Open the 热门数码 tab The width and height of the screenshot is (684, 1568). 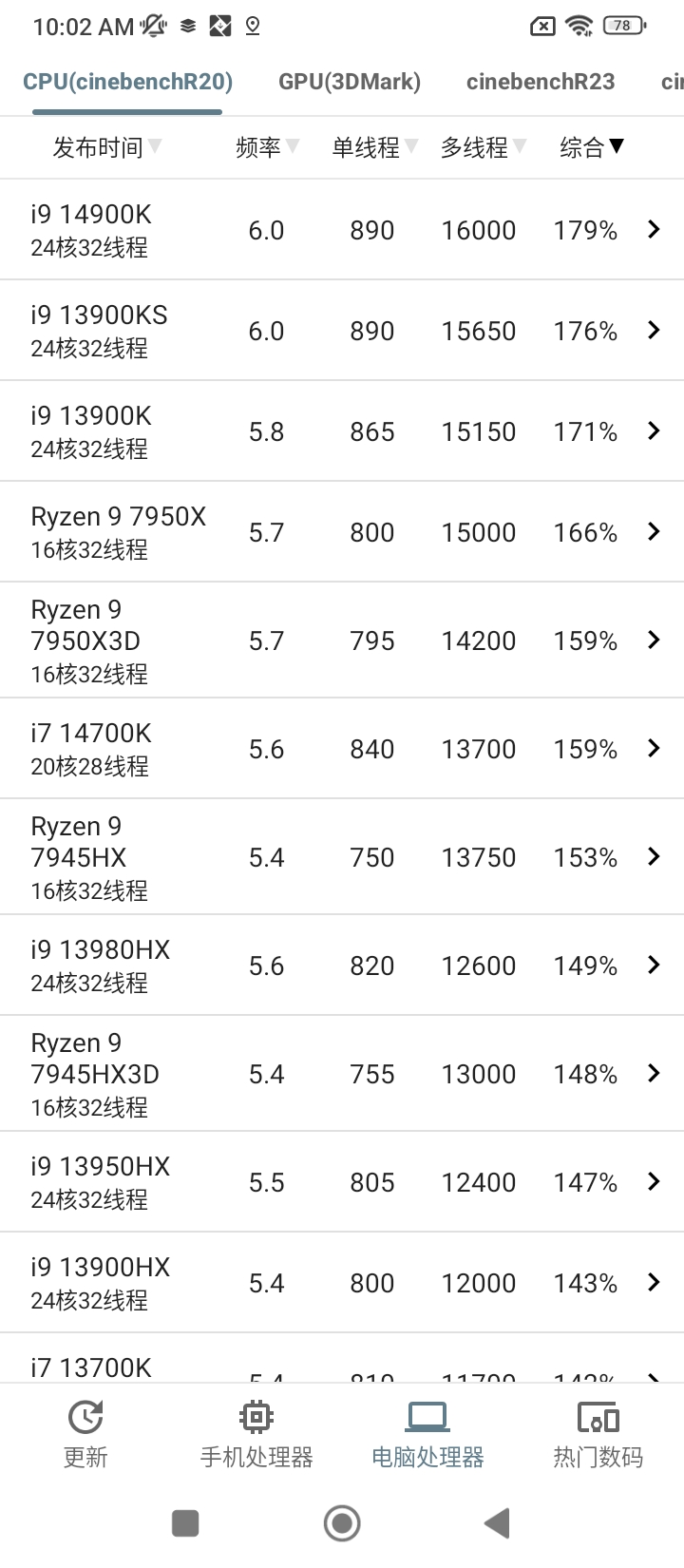click(x=598, y=1434)
